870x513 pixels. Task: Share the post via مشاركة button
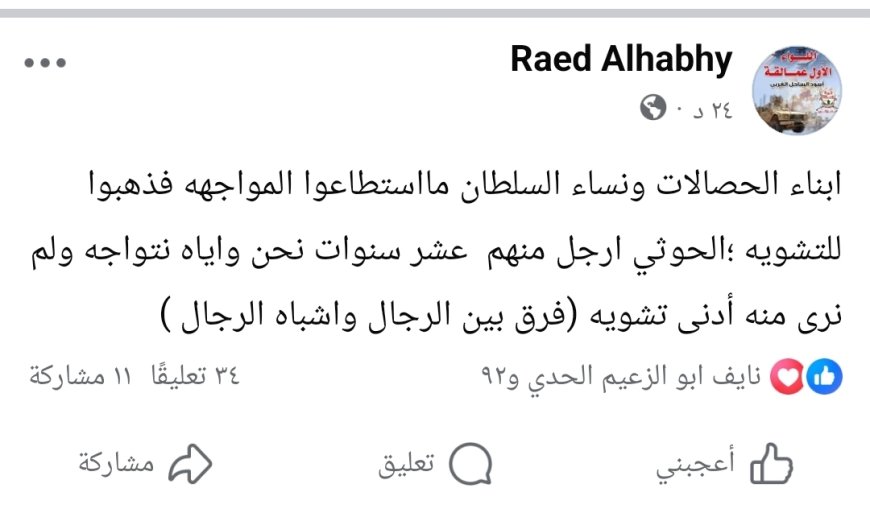[x=147, y=465]
